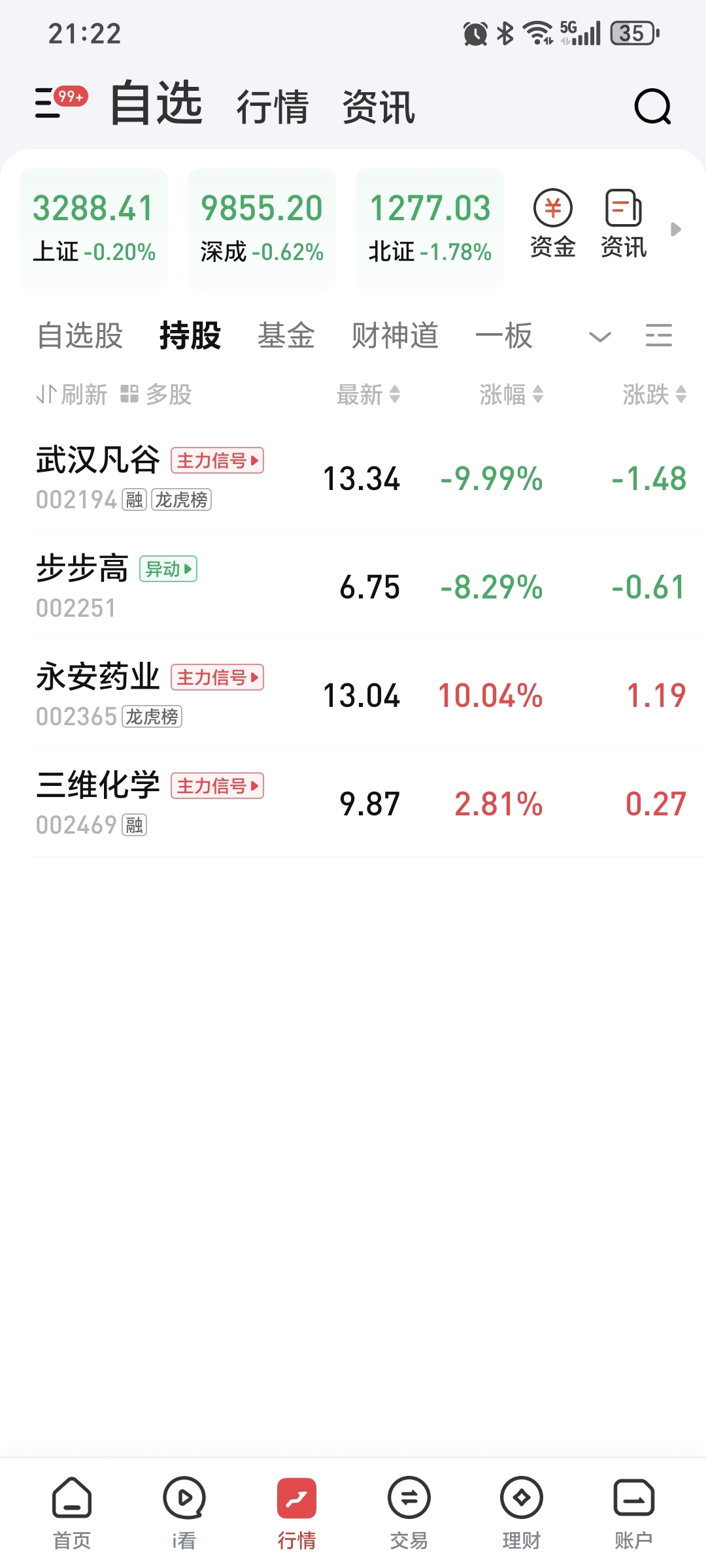The image size is (706, 1568).
Task: Sort stocks by 涨幅 column
Action: 511,395
